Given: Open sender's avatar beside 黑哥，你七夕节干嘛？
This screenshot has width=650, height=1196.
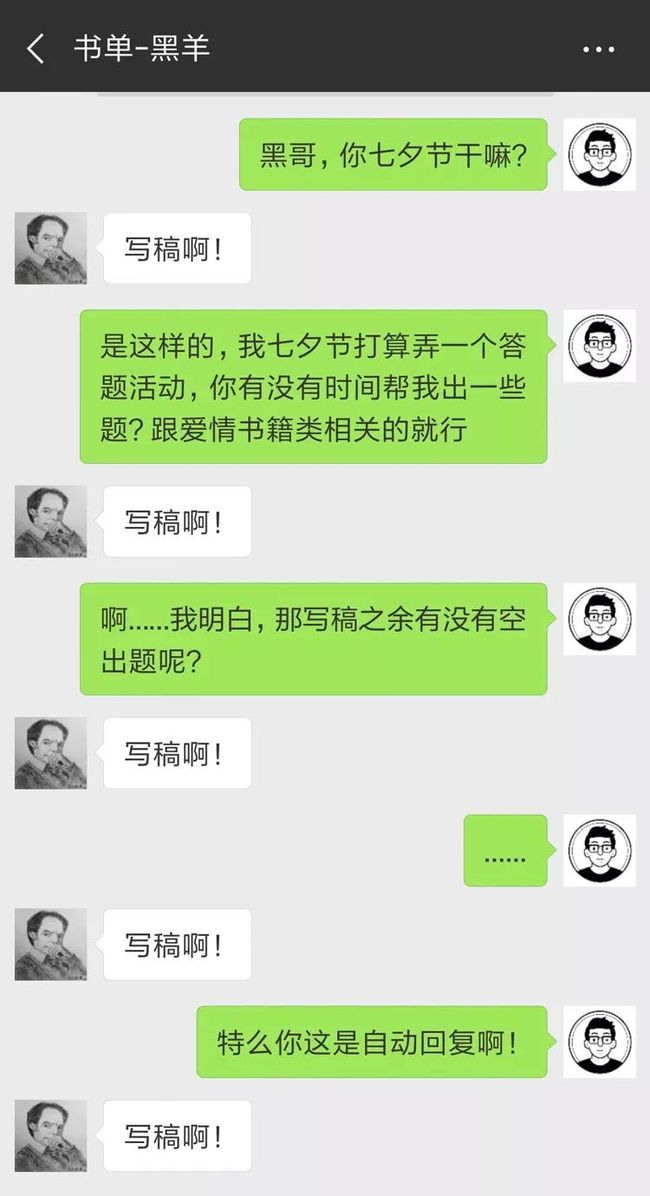Looking at the screenshot, I should click(x=600, y=154).
